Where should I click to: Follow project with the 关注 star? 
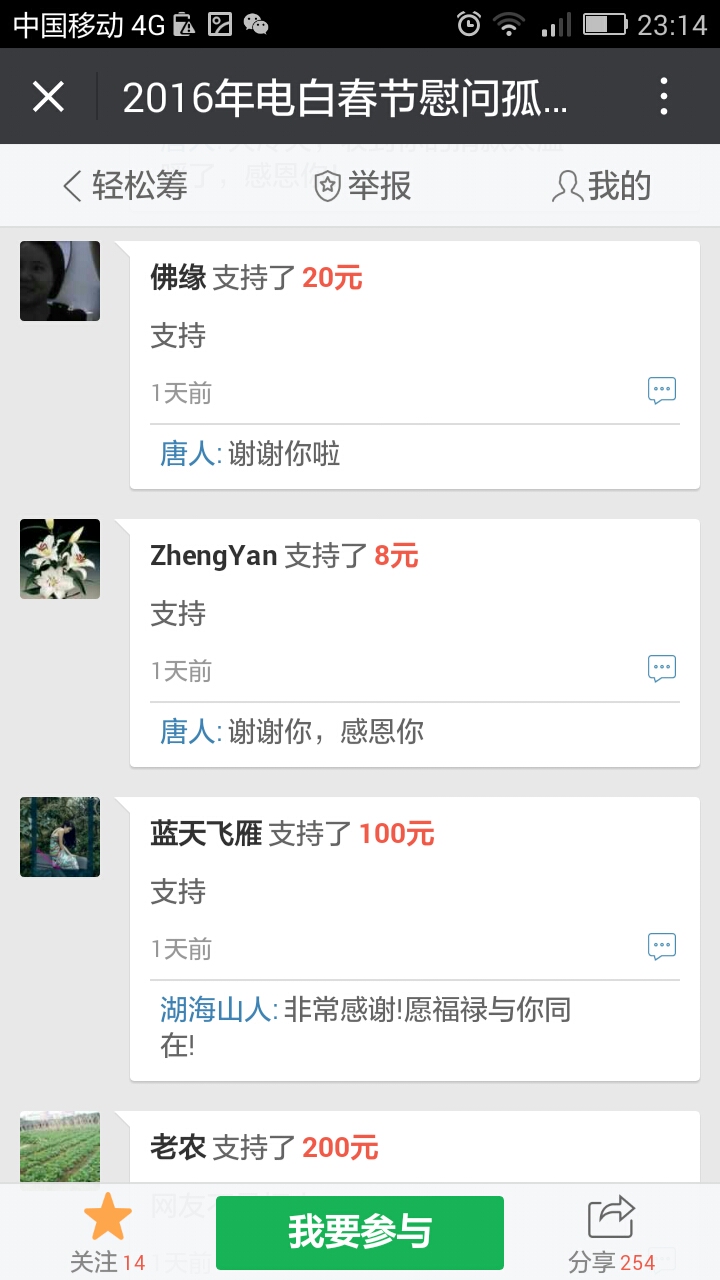pos(107,1232)
